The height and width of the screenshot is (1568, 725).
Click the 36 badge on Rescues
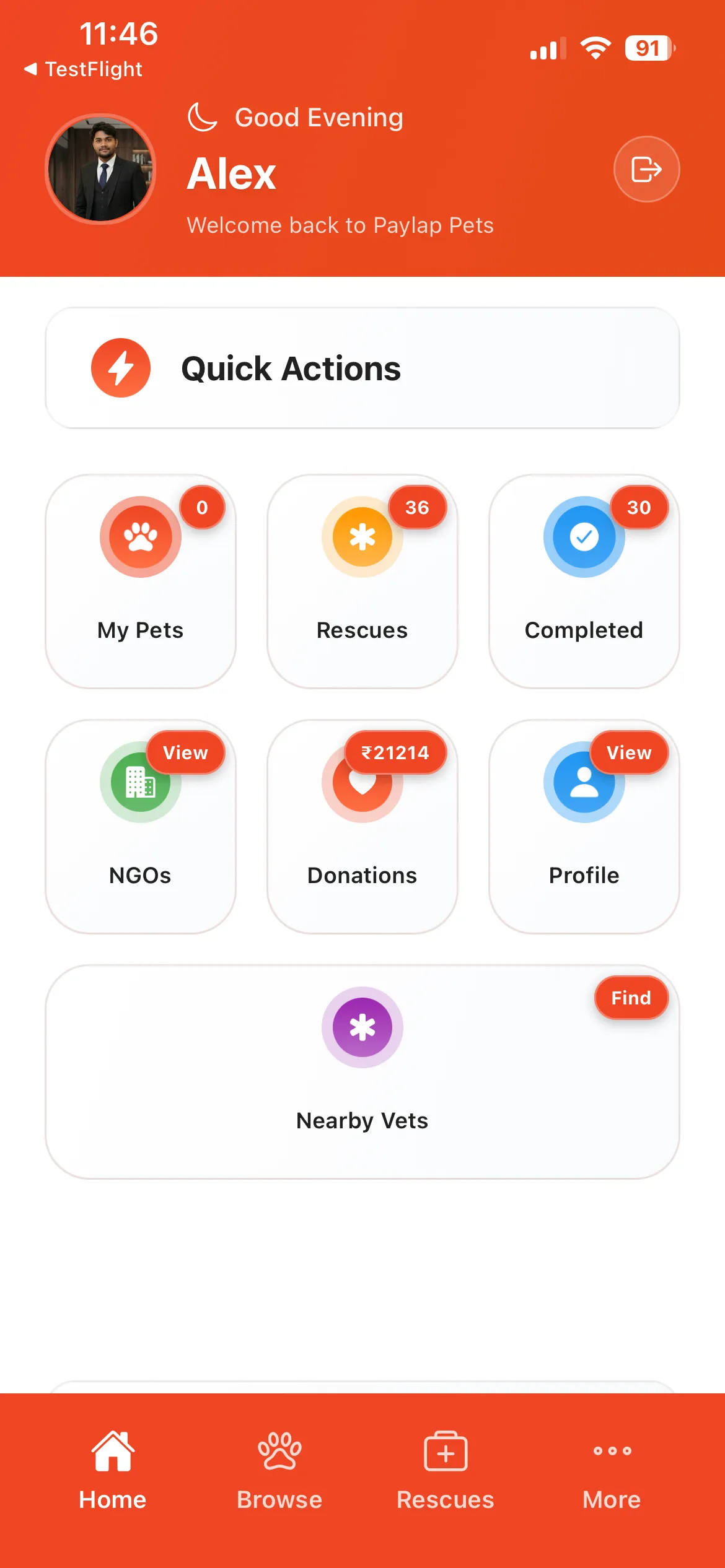tap(417, 507)
